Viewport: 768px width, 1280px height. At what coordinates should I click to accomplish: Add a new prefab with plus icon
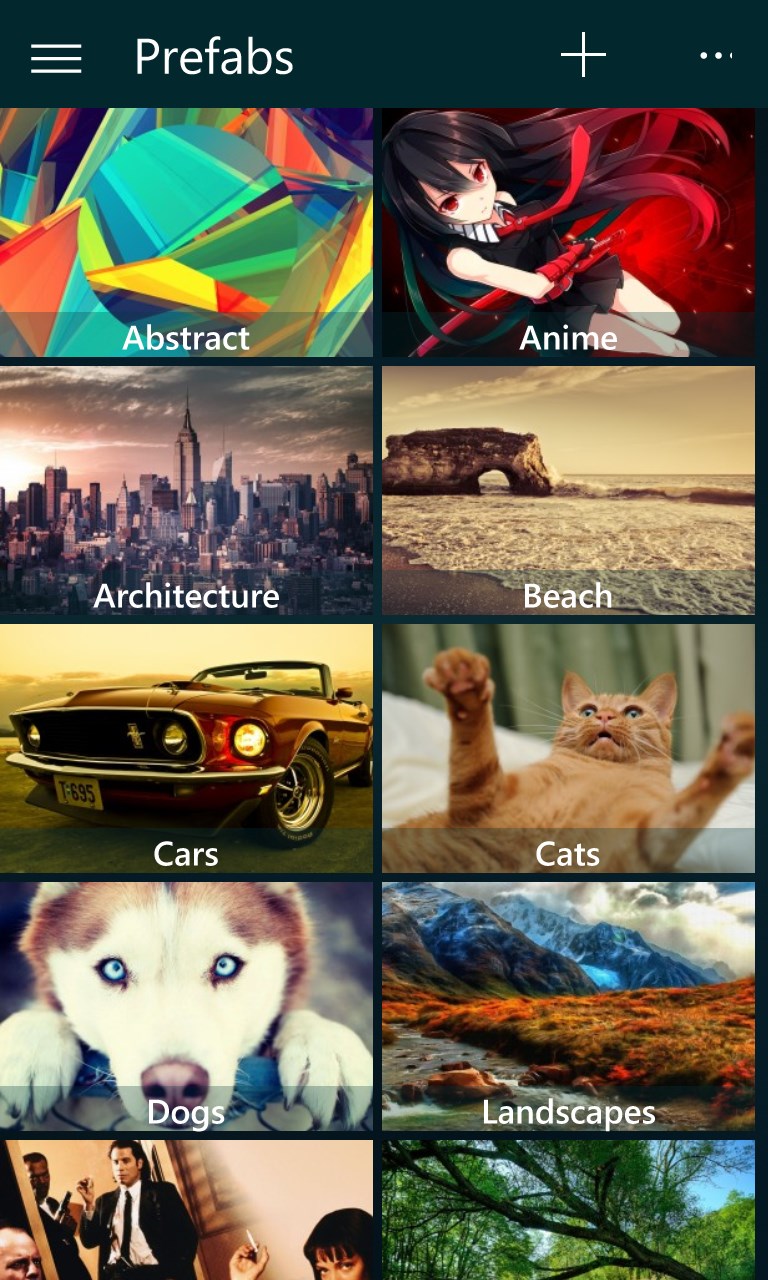click(583, 55)
